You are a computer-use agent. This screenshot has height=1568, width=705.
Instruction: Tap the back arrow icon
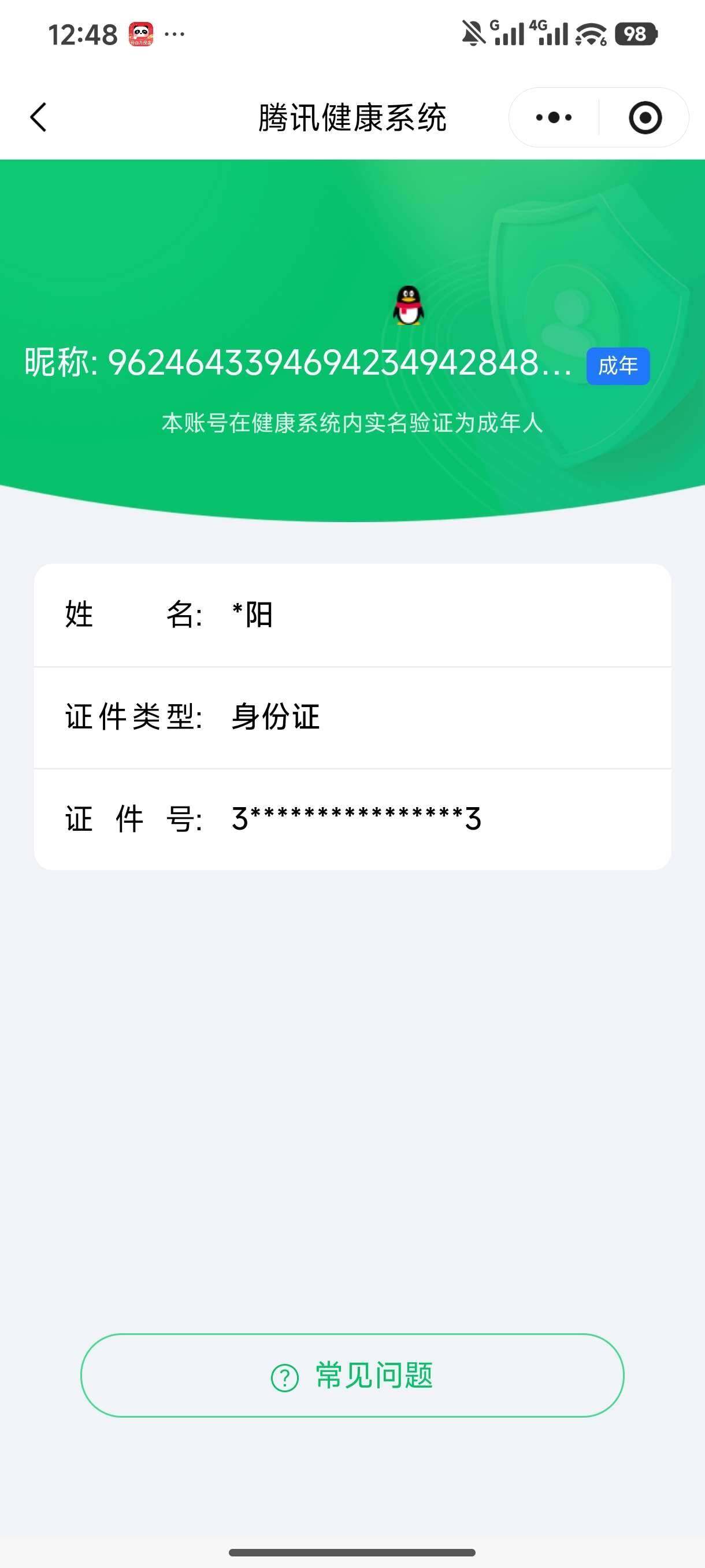coord(38,117)
